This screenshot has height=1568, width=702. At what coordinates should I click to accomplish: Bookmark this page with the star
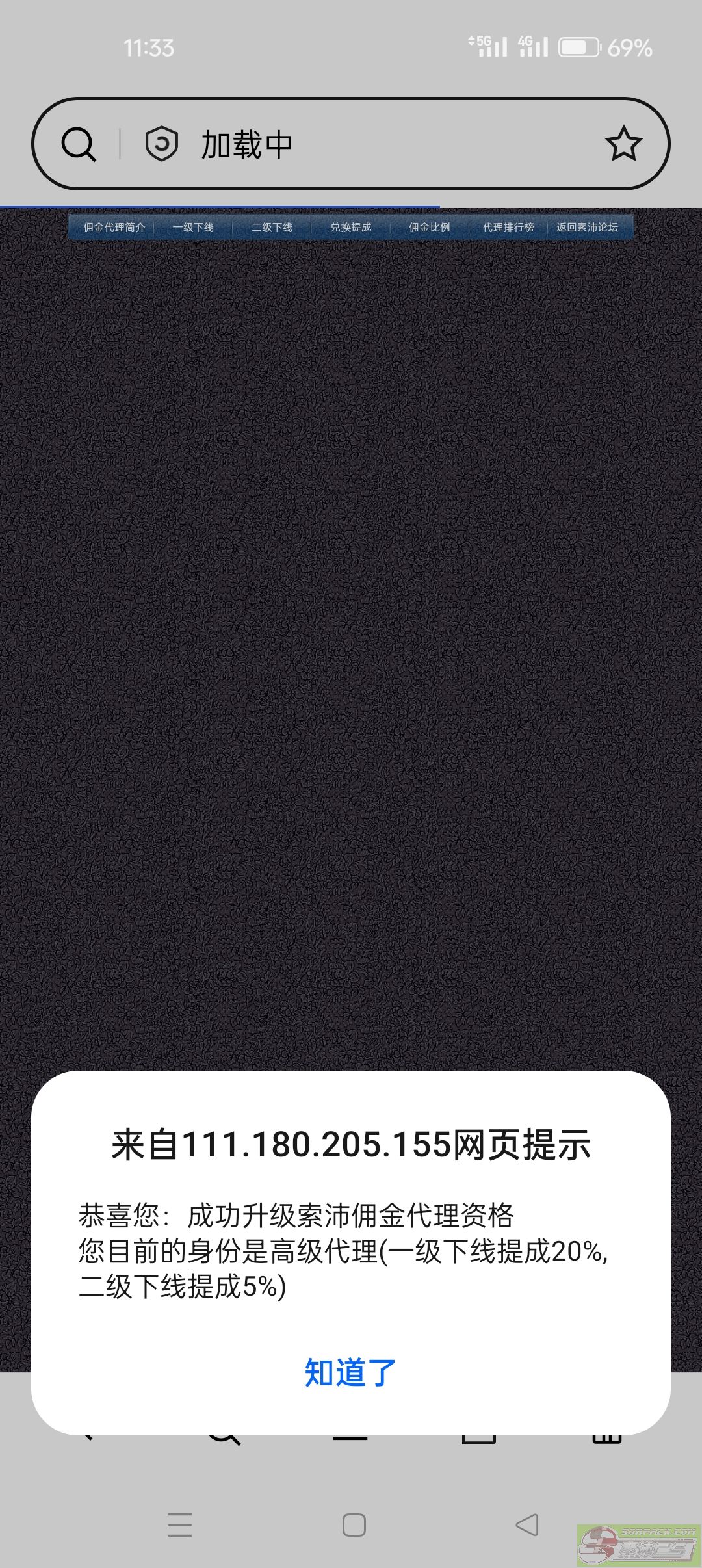tap(623, 144)
